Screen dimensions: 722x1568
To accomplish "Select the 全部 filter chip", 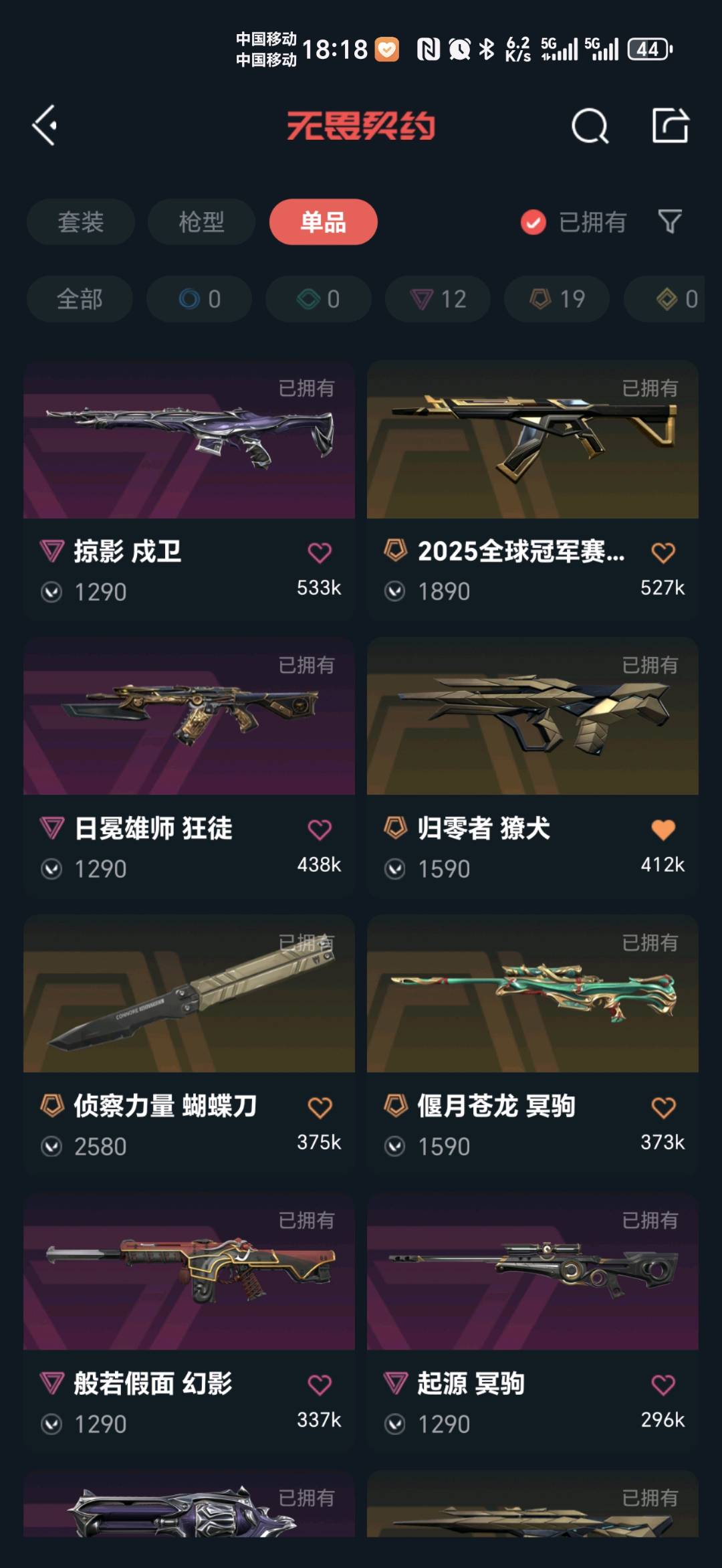I will [80, 299].
